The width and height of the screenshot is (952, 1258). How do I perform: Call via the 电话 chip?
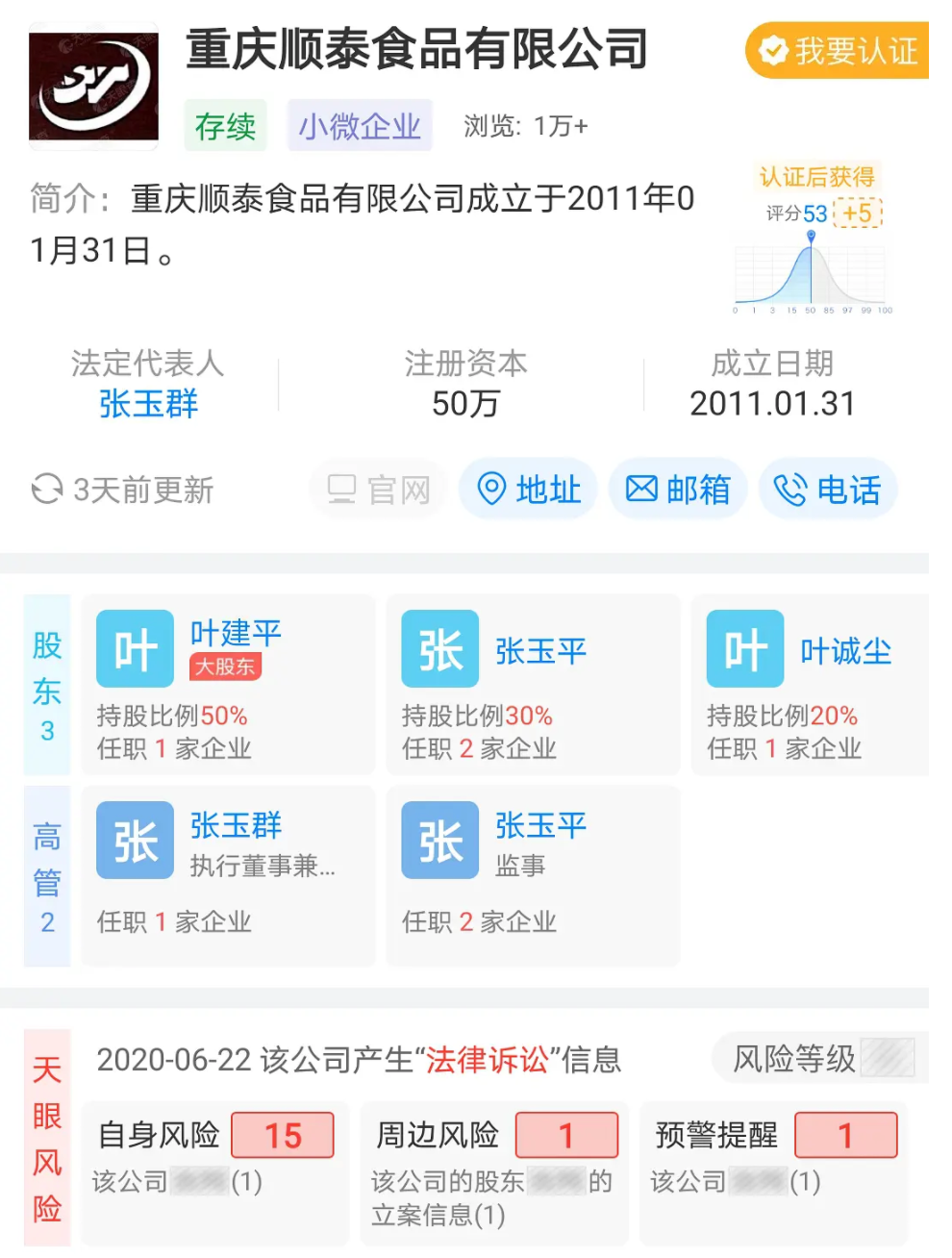coord(828,490)
